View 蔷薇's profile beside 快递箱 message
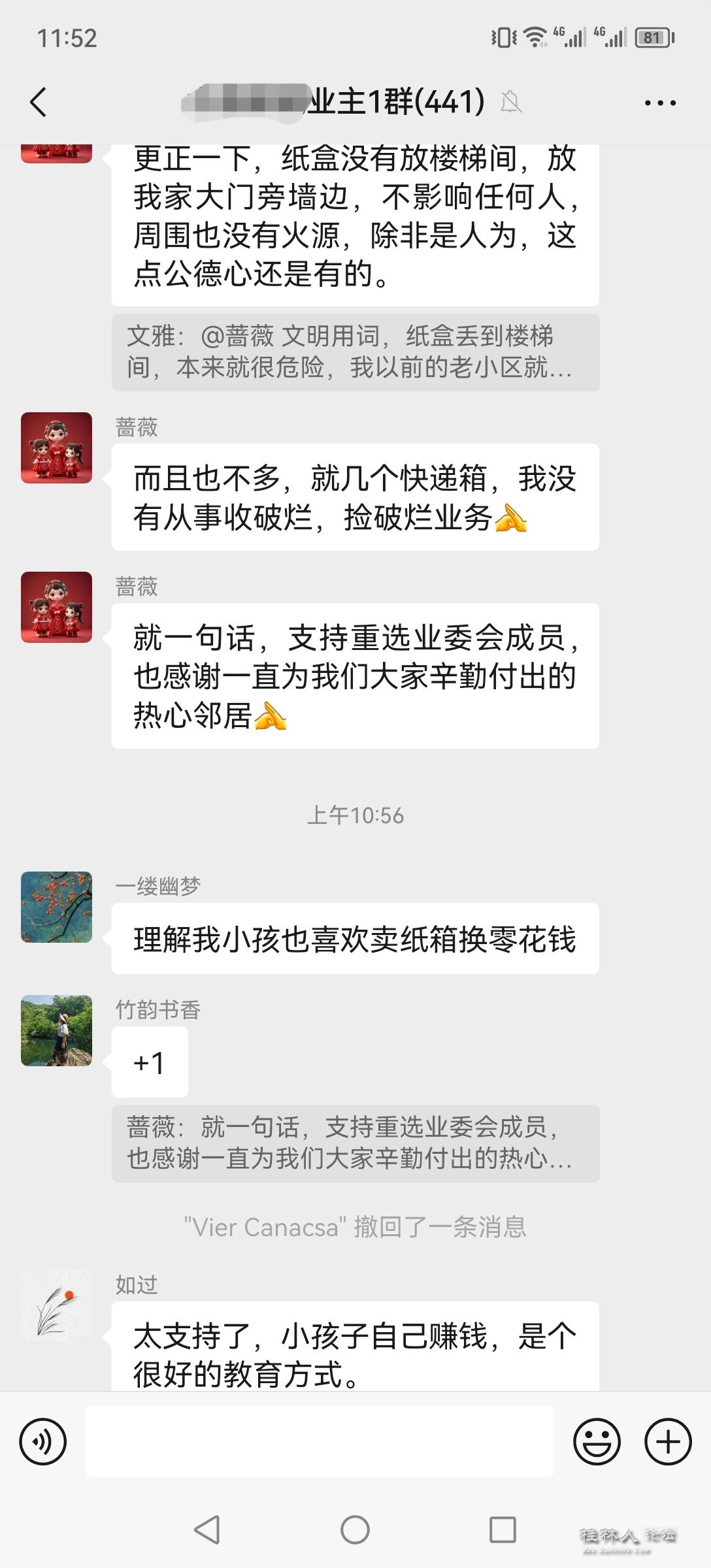This screenshot has height=1568, width=711. coord(57,448)
